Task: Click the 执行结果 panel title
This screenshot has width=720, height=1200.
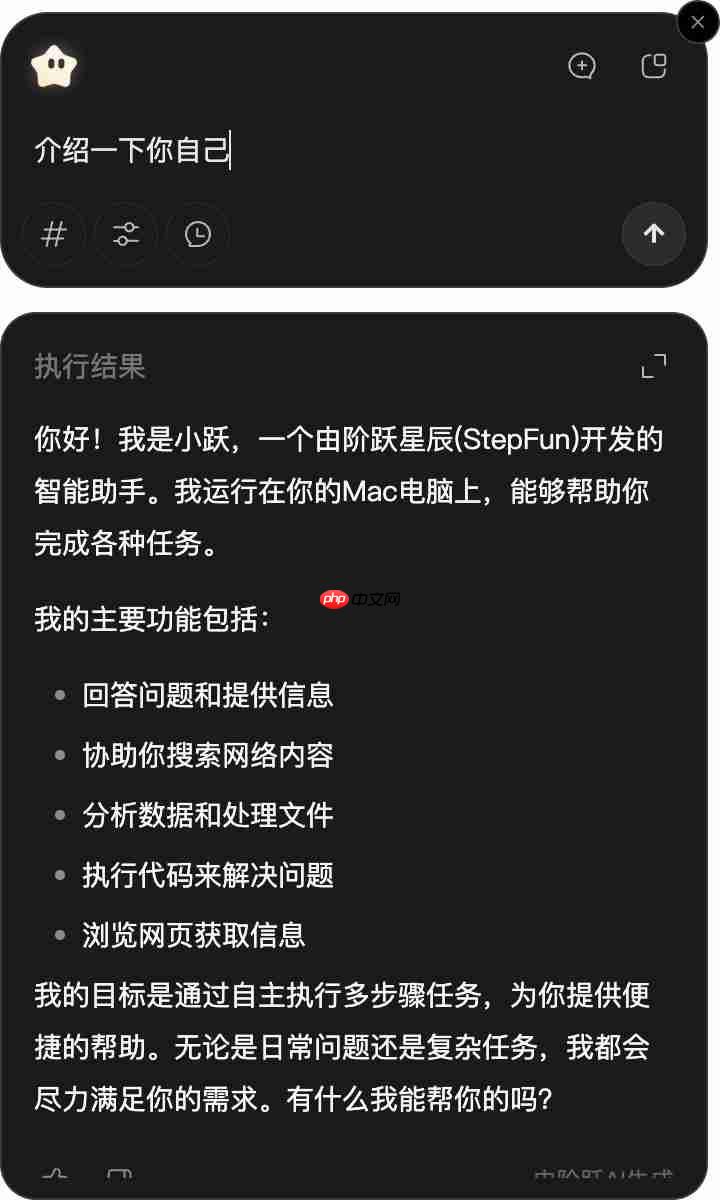Action: [88, 367]
